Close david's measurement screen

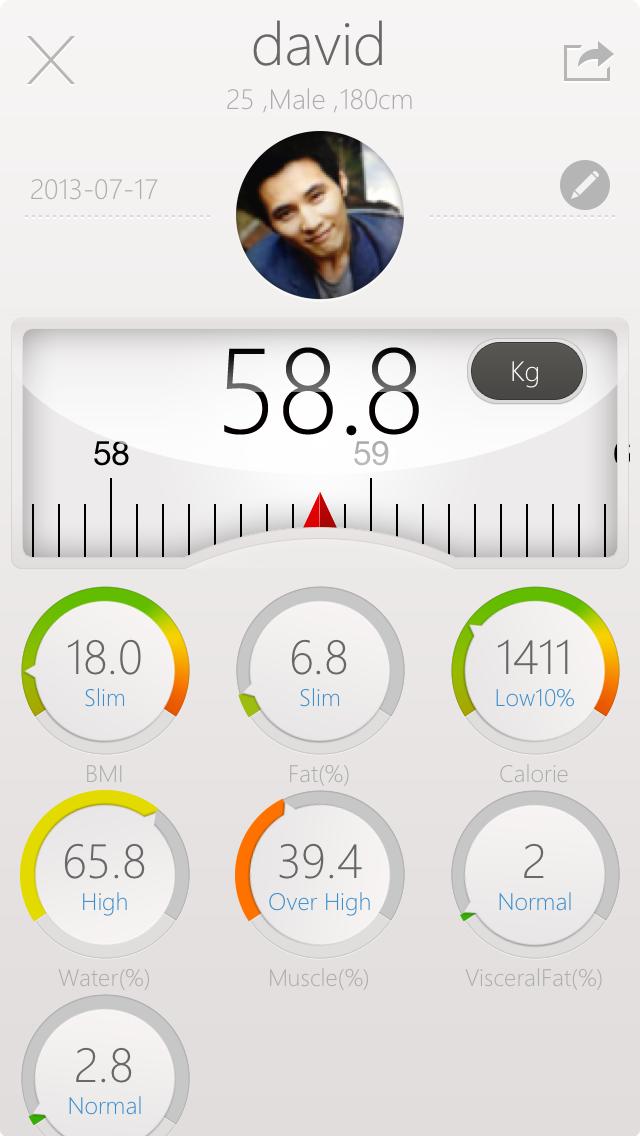[x=51, y=60]
